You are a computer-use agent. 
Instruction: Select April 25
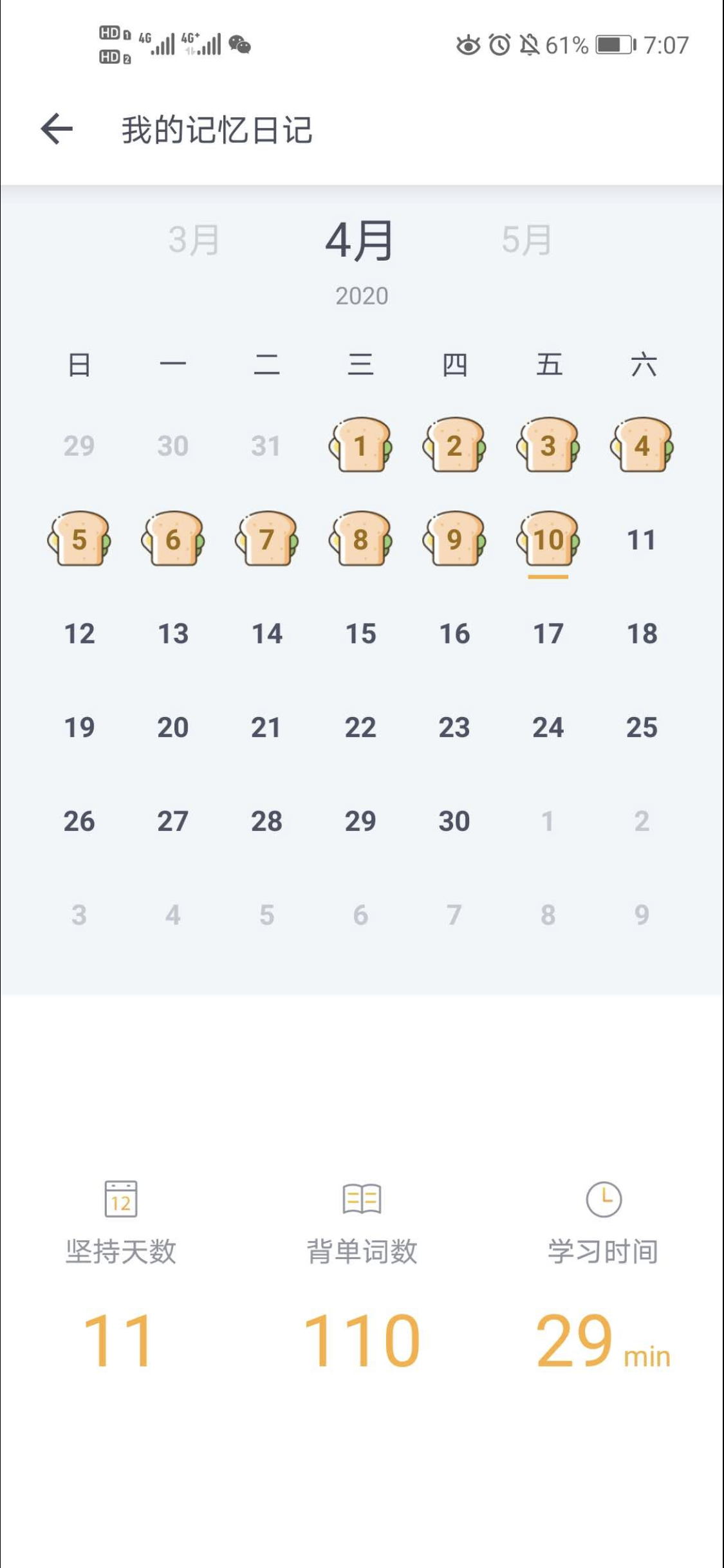(642, 727)
